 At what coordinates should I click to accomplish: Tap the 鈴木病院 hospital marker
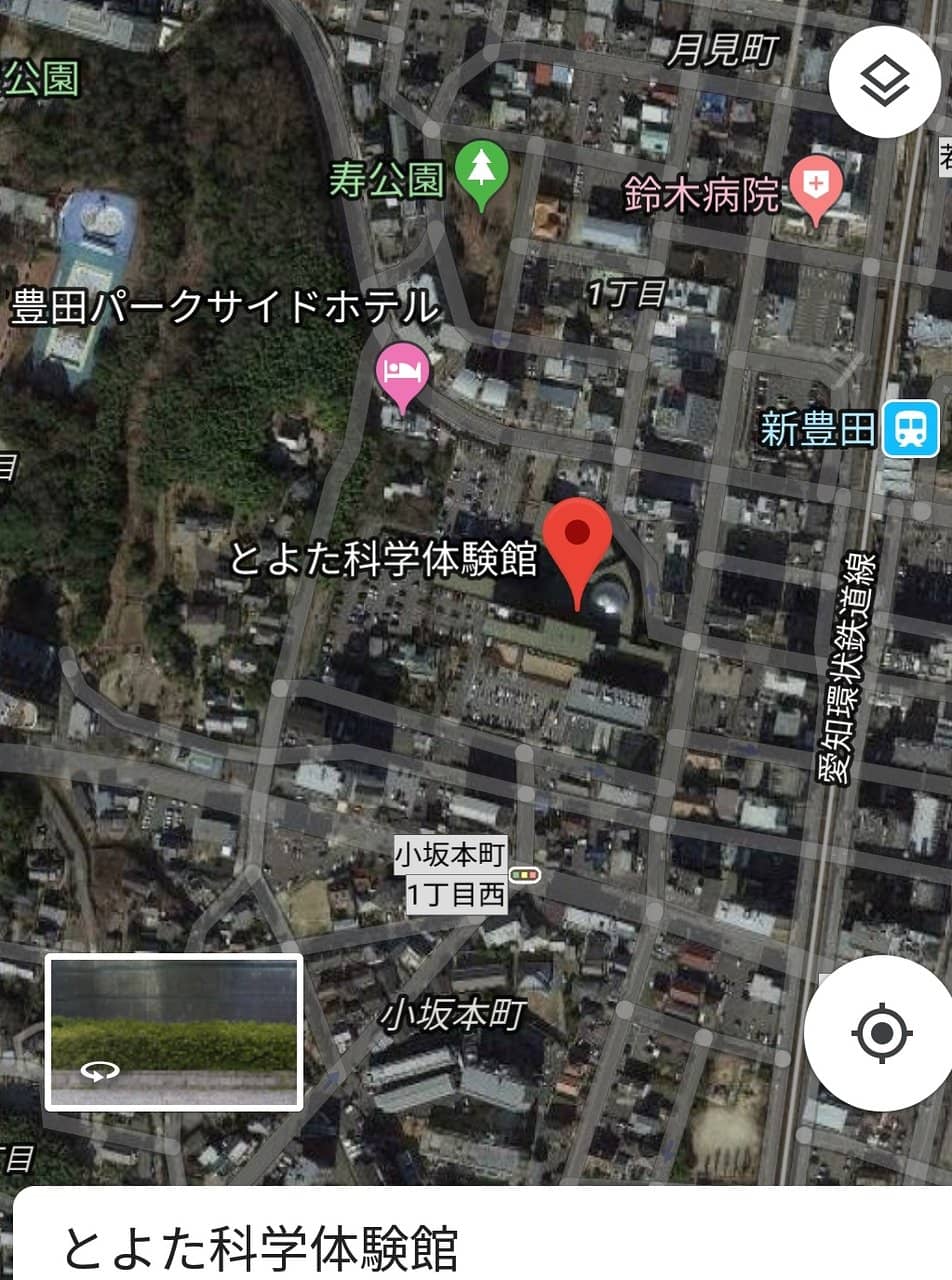816,188
